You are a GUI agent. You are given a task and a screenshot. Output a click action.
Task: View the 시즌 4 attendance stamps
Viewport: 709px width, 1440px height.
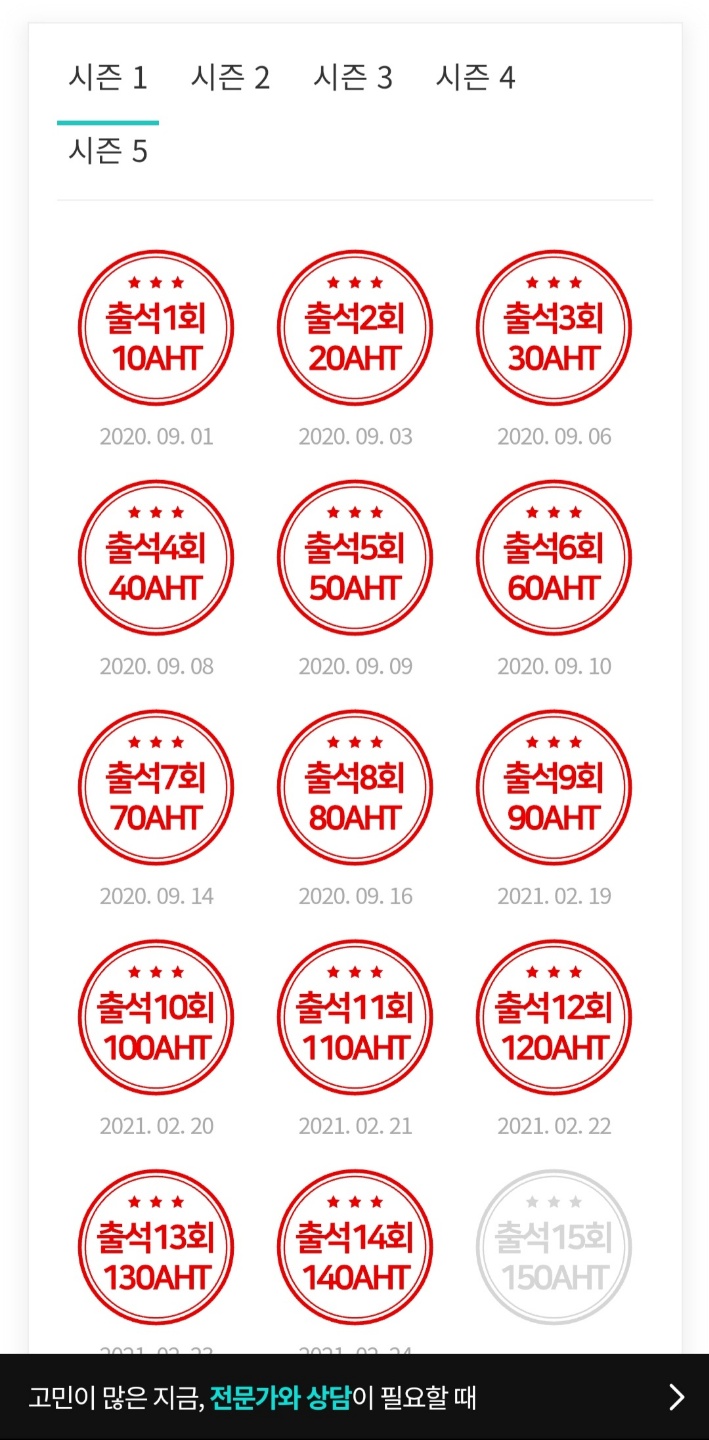click(476, 78)
